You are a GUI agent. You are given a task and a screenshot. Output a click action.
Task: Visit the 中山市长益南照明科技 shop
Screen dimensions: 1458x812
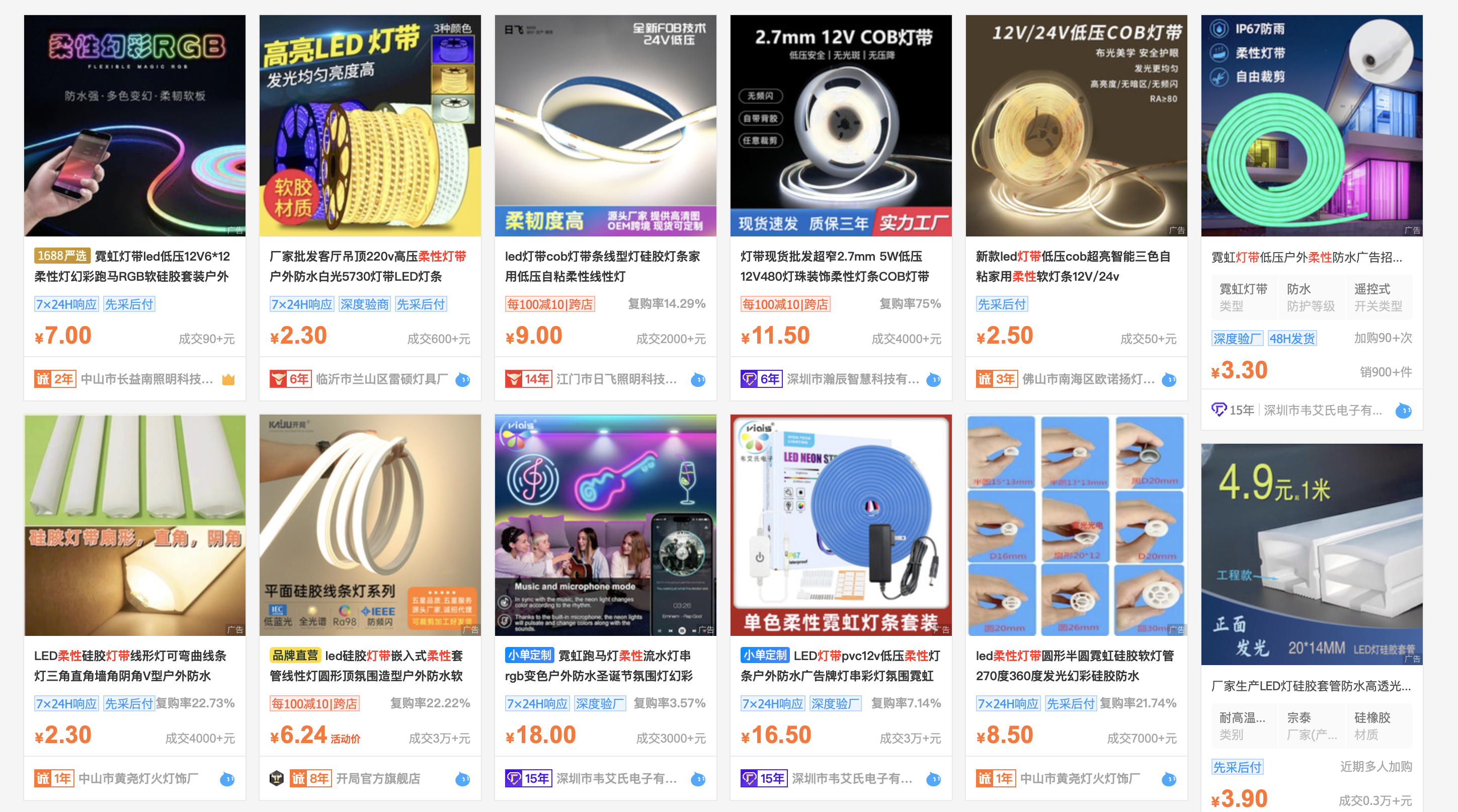pyautogui.click(x=146, y=379)
